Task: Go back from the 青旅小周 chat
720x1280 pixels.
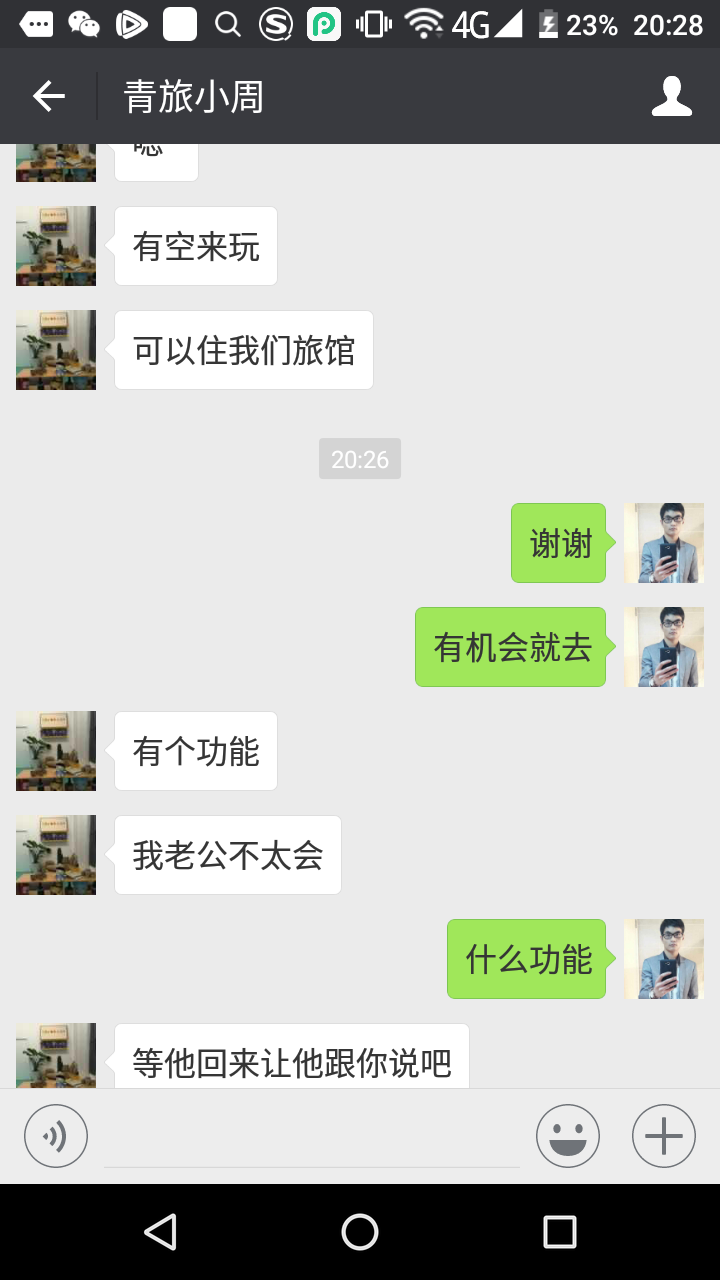Action: [48, 96]
